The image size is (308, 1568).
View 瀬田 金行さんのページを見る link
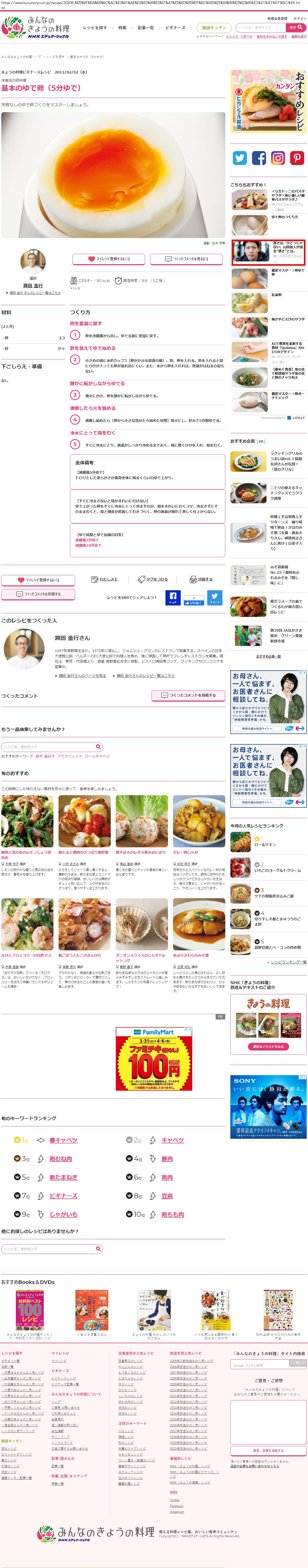[x=82, y=676]
